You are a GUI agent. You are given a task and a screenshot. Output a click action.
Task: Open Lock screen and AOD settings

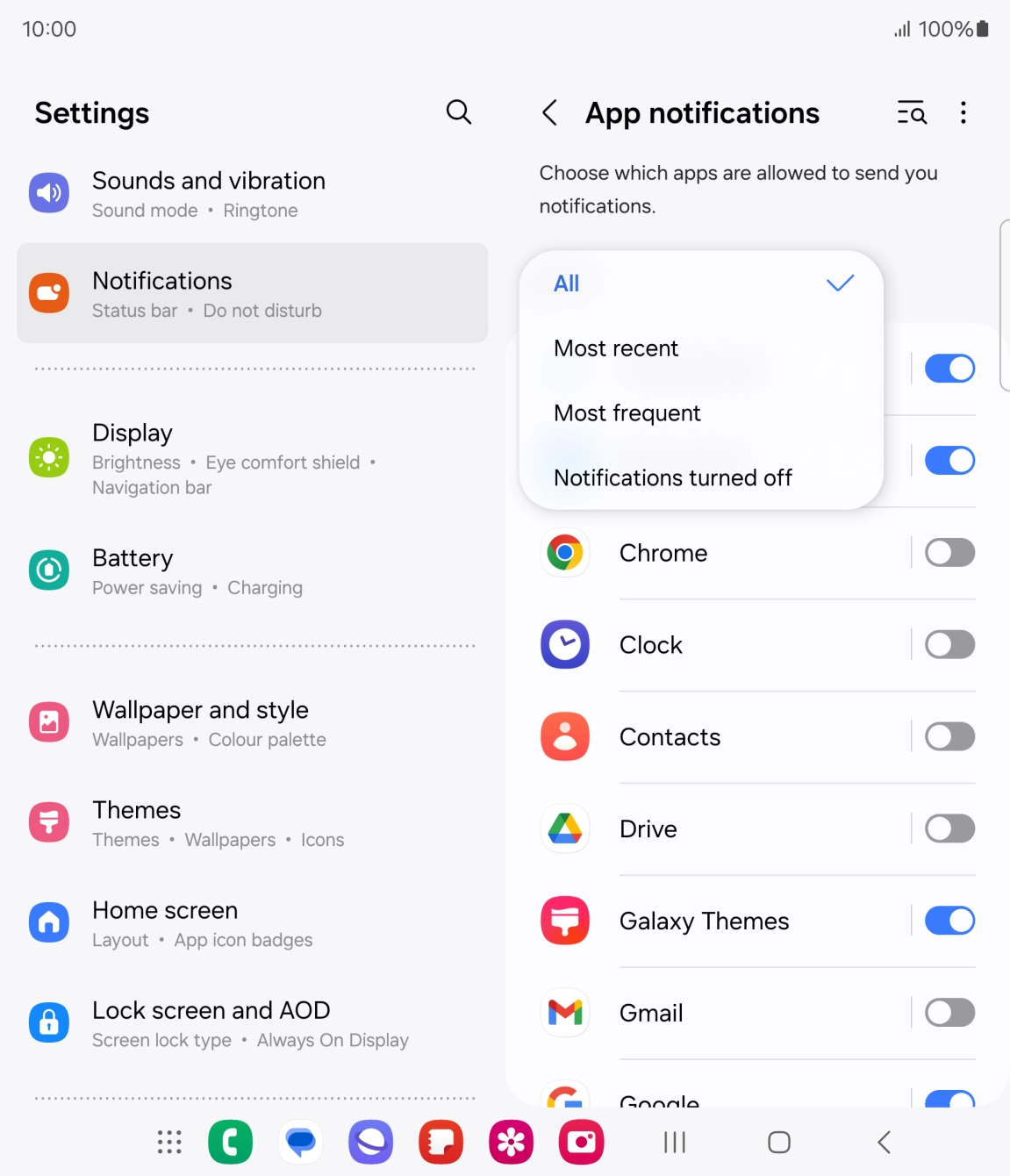(x=211, y=1022)
